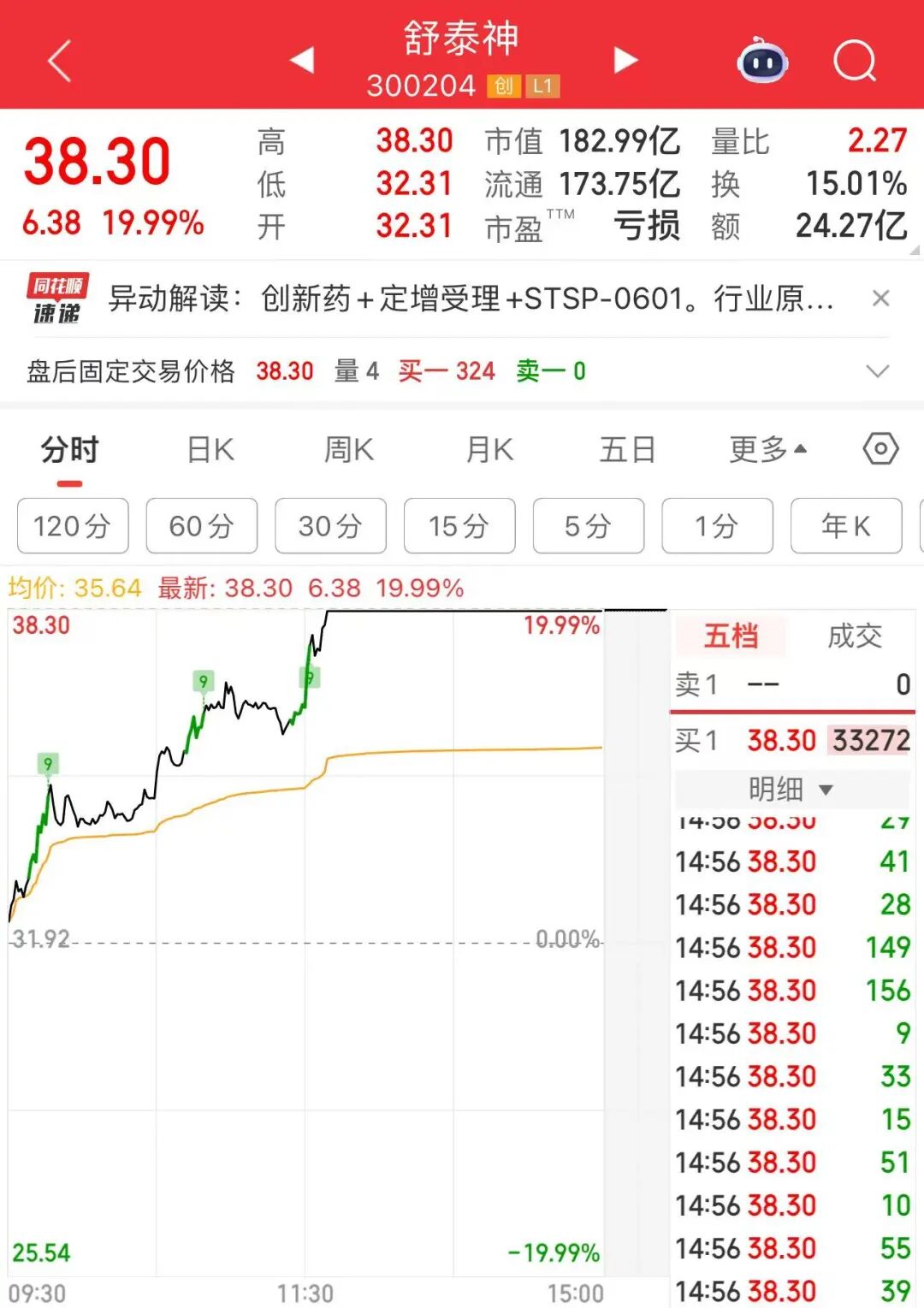Open the 异动解读 news line
Viewport: 924px width, 1308px height.
point(471,299)
